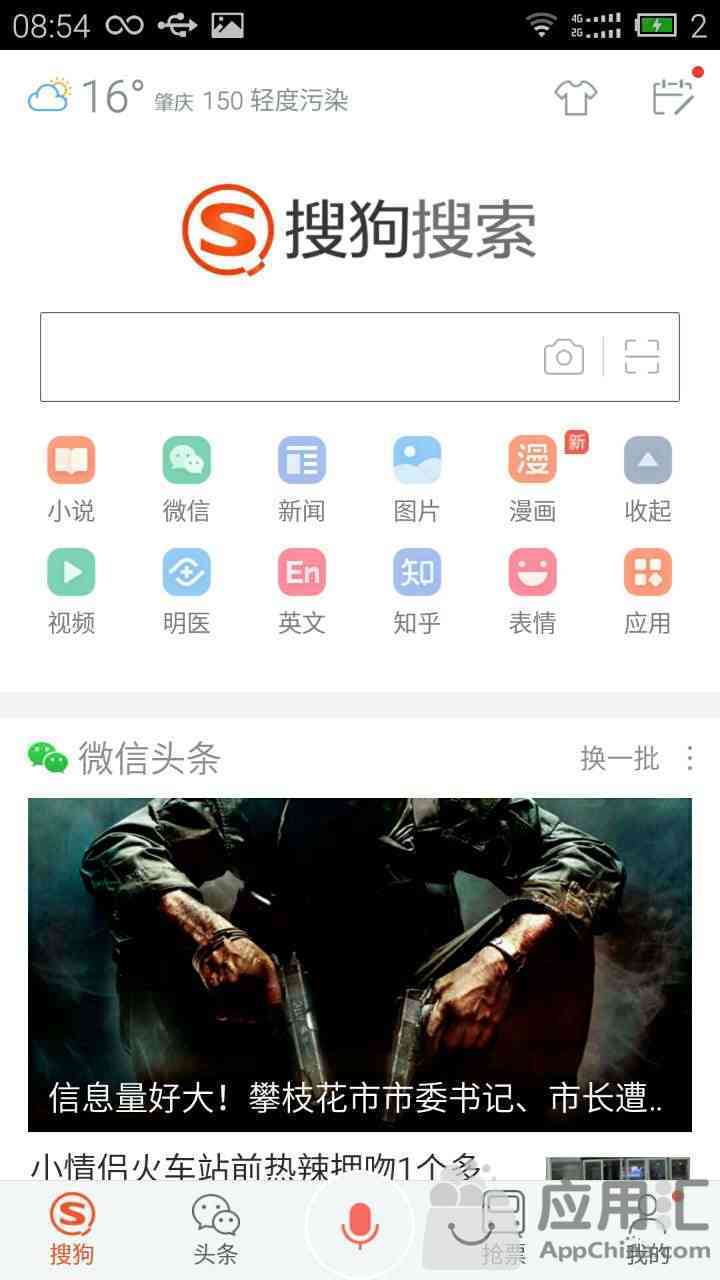Open the 微信头条 overflow menu
The height and width of the screenshot is (1280, 720).
pos(690,759)
